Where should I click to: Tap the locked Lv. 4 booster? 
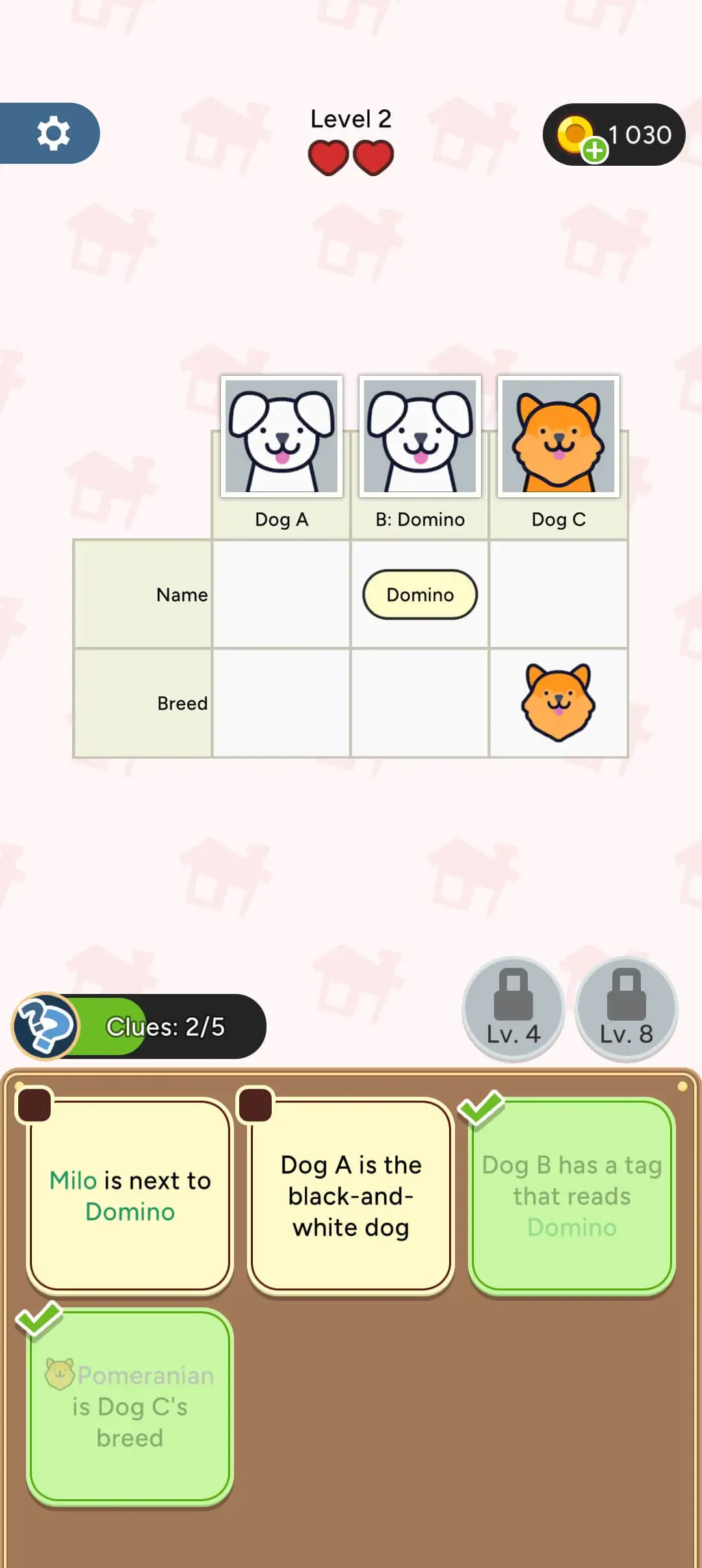coord(513,1009)
